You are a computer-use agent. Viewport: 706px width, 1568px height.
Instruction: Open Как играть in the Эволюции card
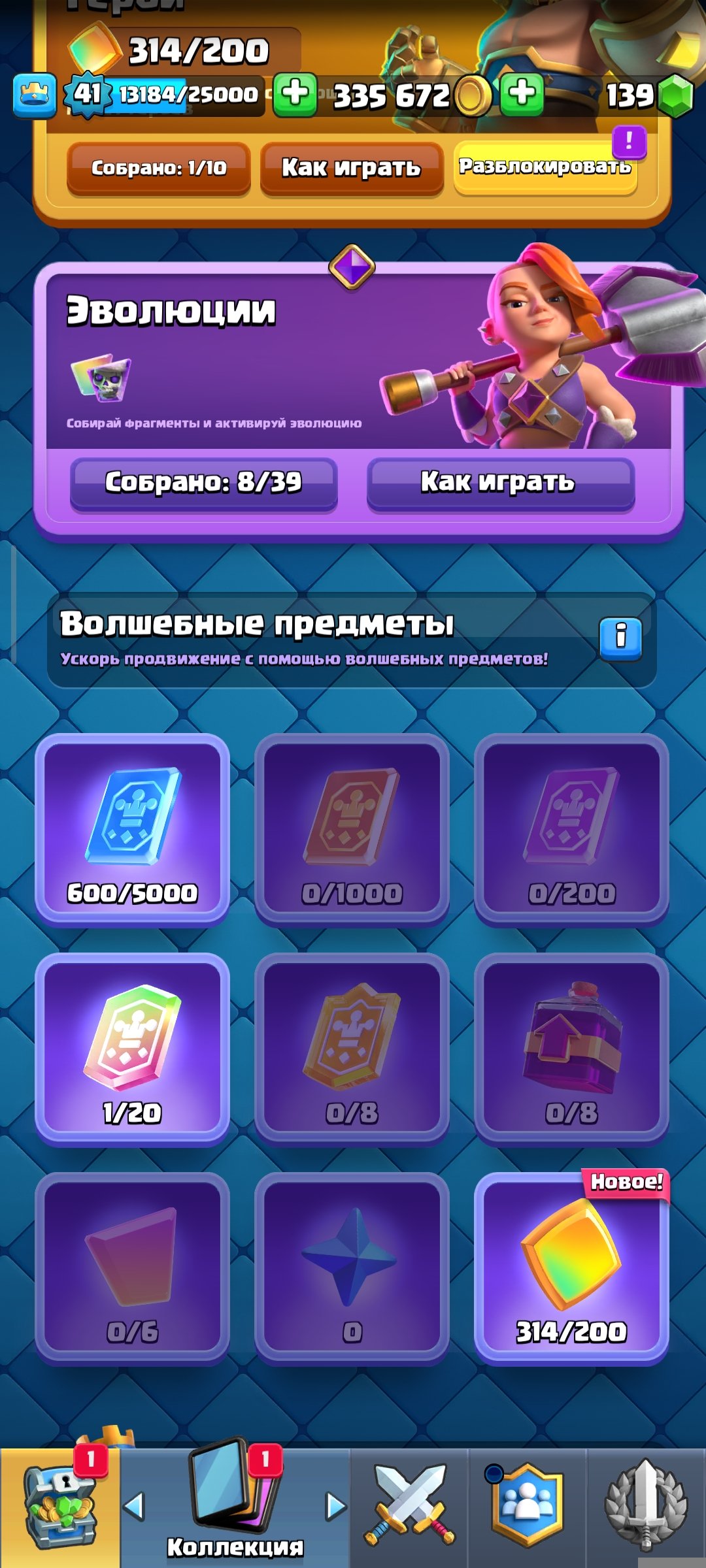point(501,483)
